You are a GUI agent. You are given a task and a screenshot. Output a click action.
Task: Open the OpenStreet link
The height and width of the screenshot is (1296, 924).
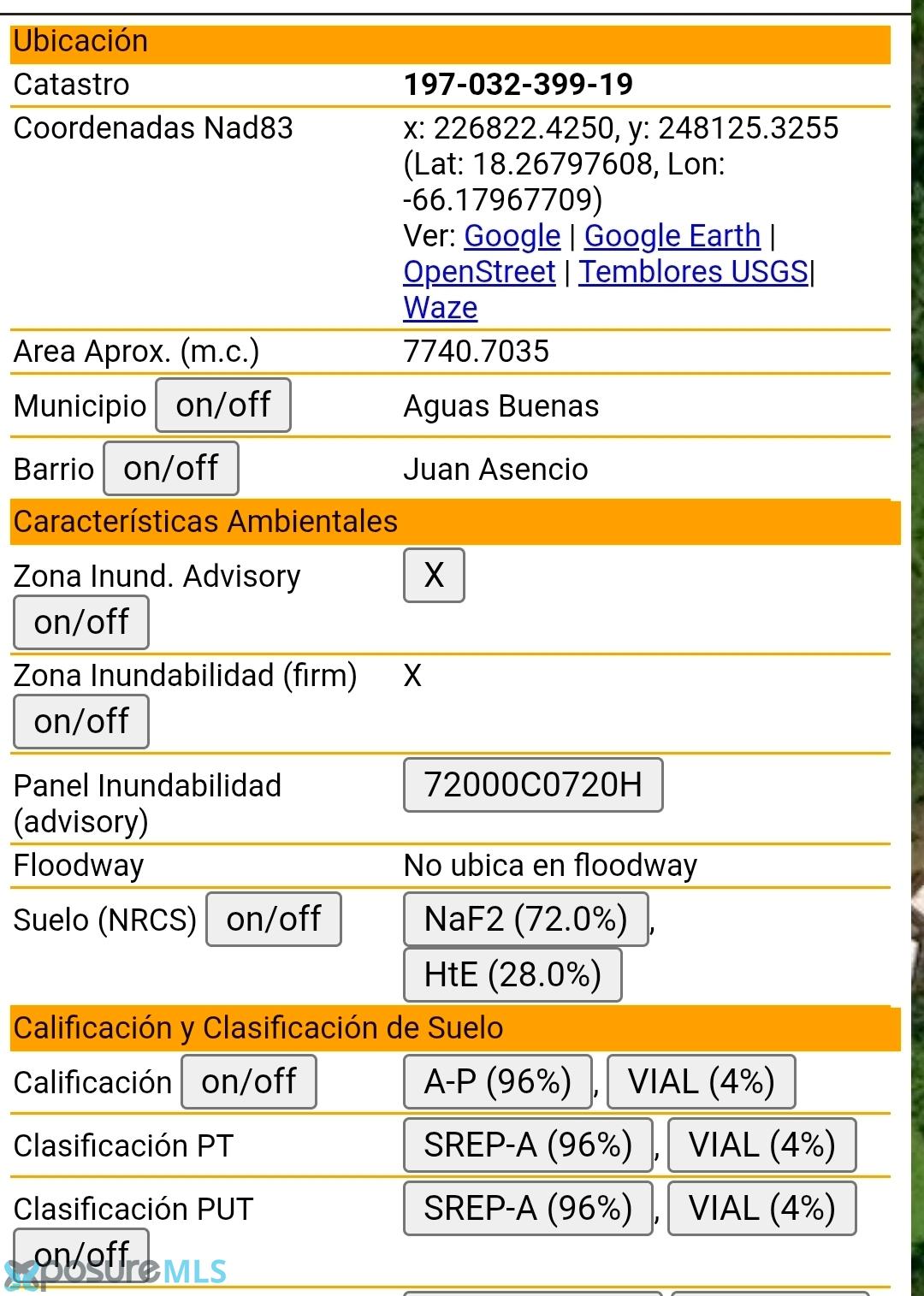pos(479,272)
